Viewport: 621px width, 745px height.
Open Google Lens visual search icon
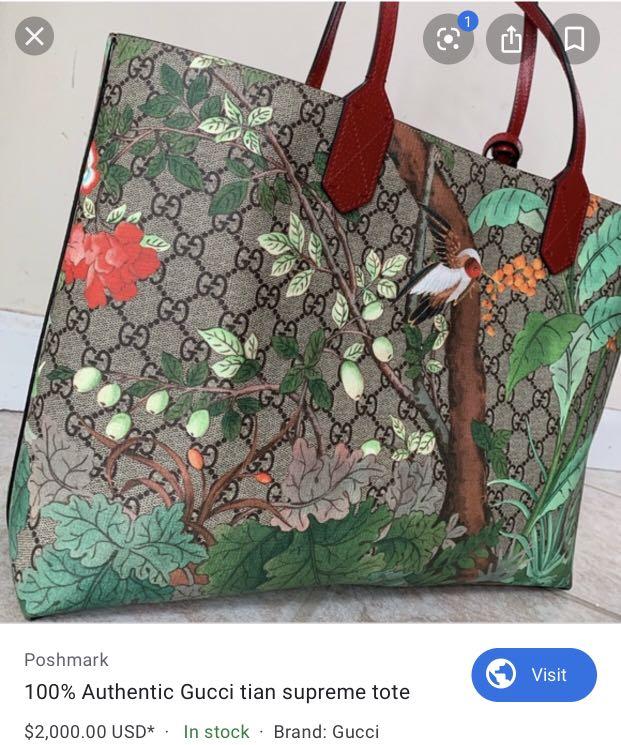tap(447, 39)
